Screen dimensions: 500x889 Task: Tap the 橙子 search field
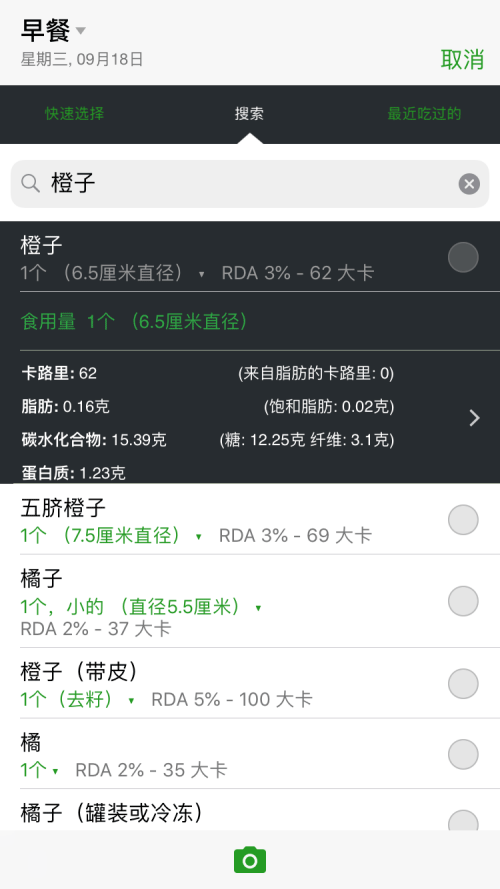250,184
